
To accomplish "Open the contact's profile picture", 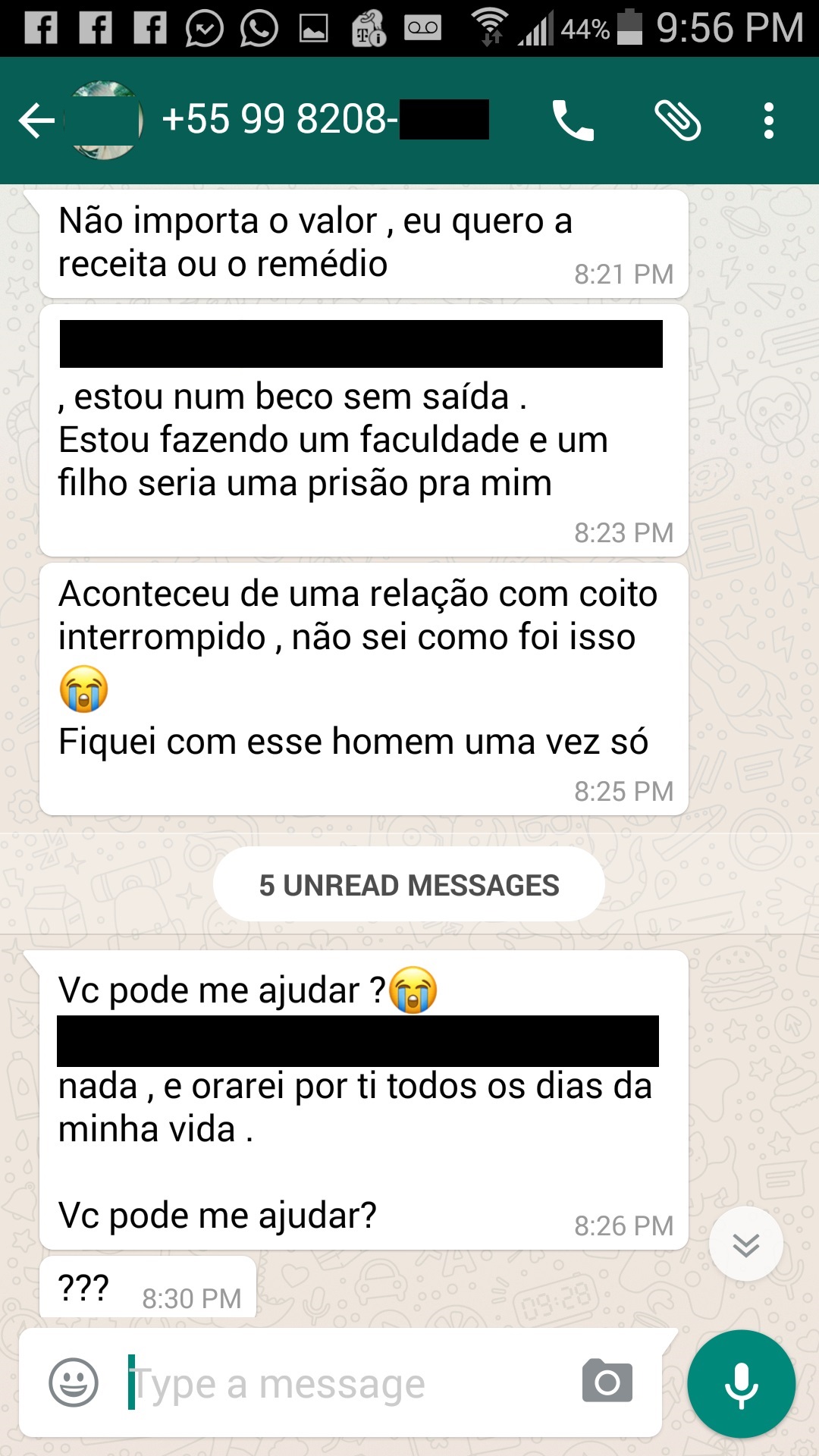I will (x=104, y=121).
